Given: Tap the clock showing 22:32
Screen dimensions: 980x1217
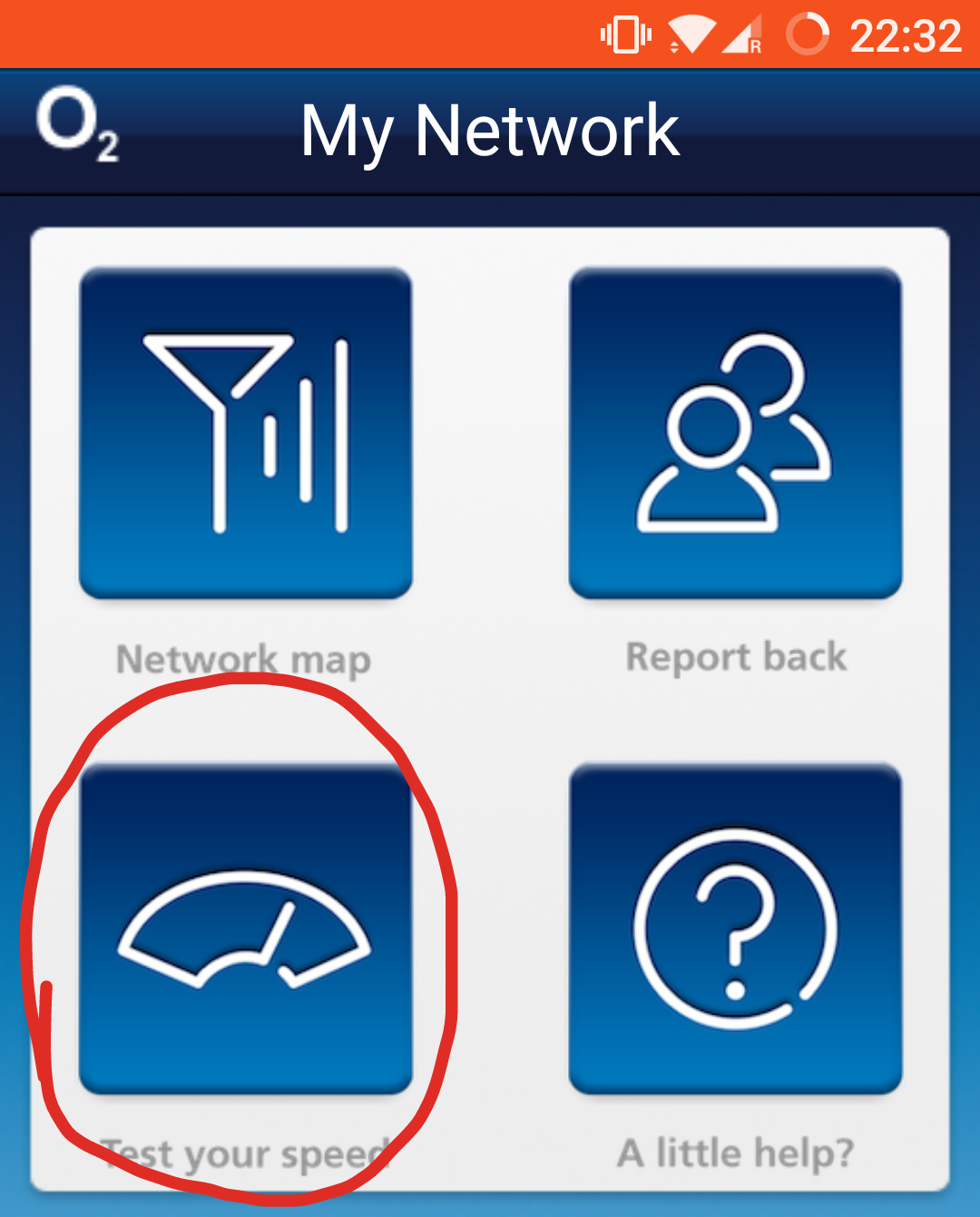Looking at the screenshot, I should pos(907,34).
